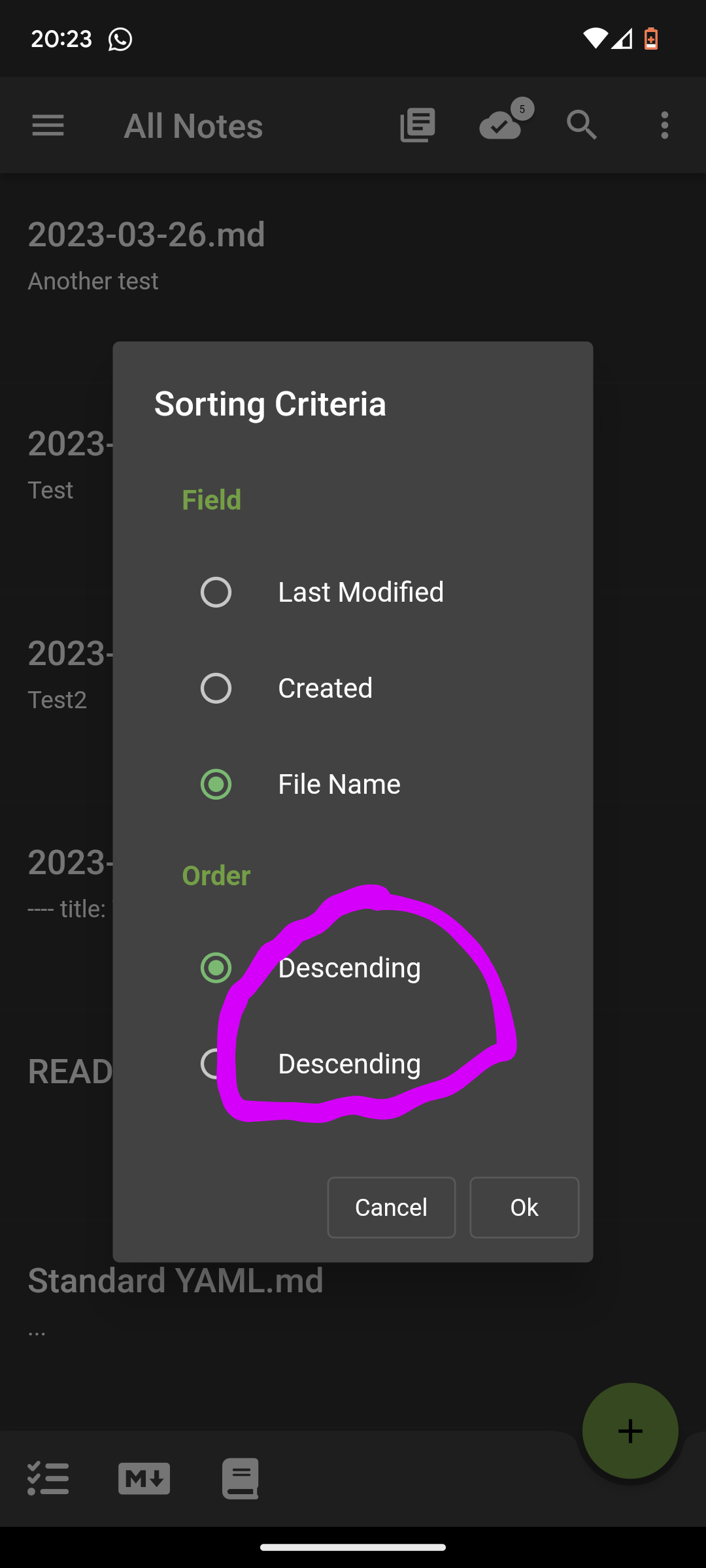This screenshot has height=1568, width=706.
Task: Select the unchecked Descending option below Order
Action: coord(352,1064)
